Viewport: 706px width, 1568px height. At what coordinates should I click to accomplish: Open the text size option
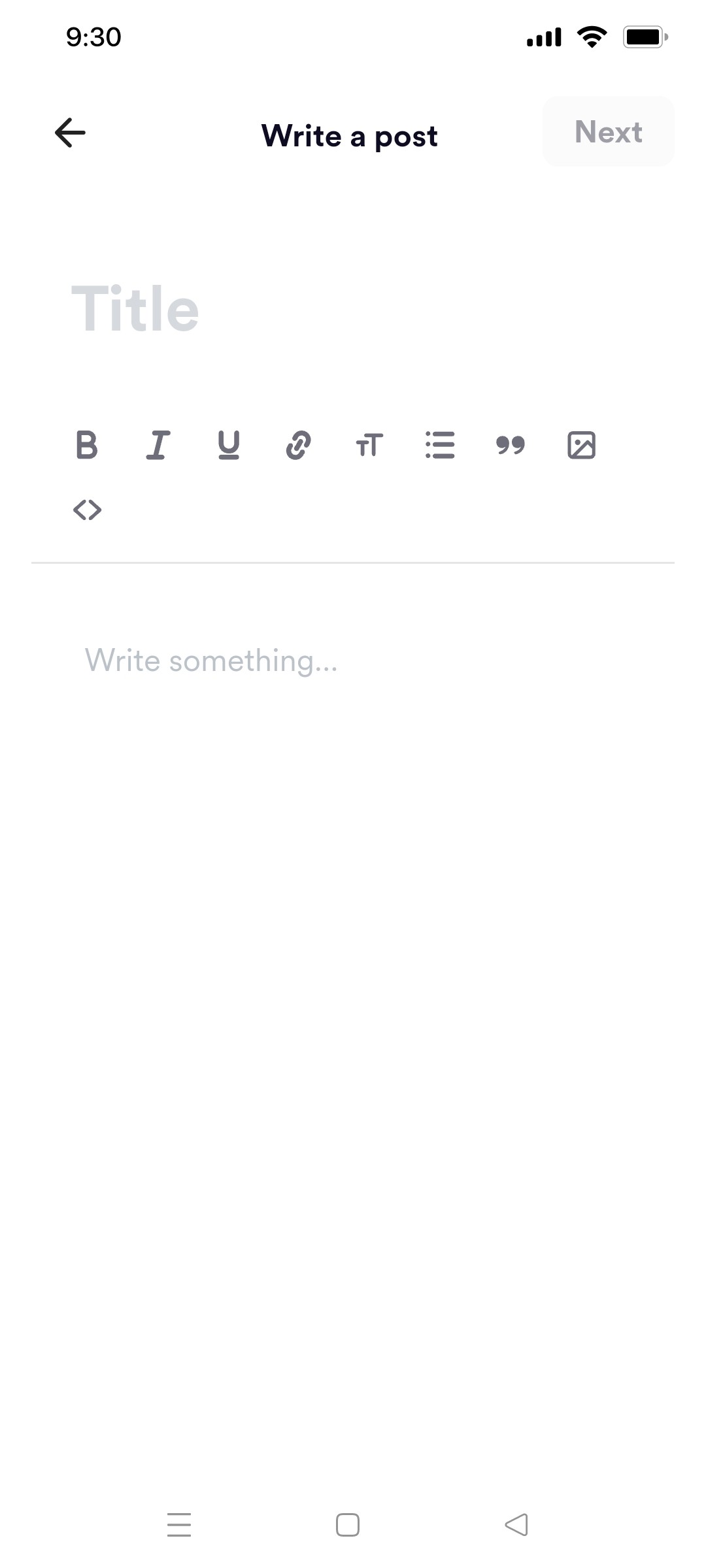[x=369, y=445]
